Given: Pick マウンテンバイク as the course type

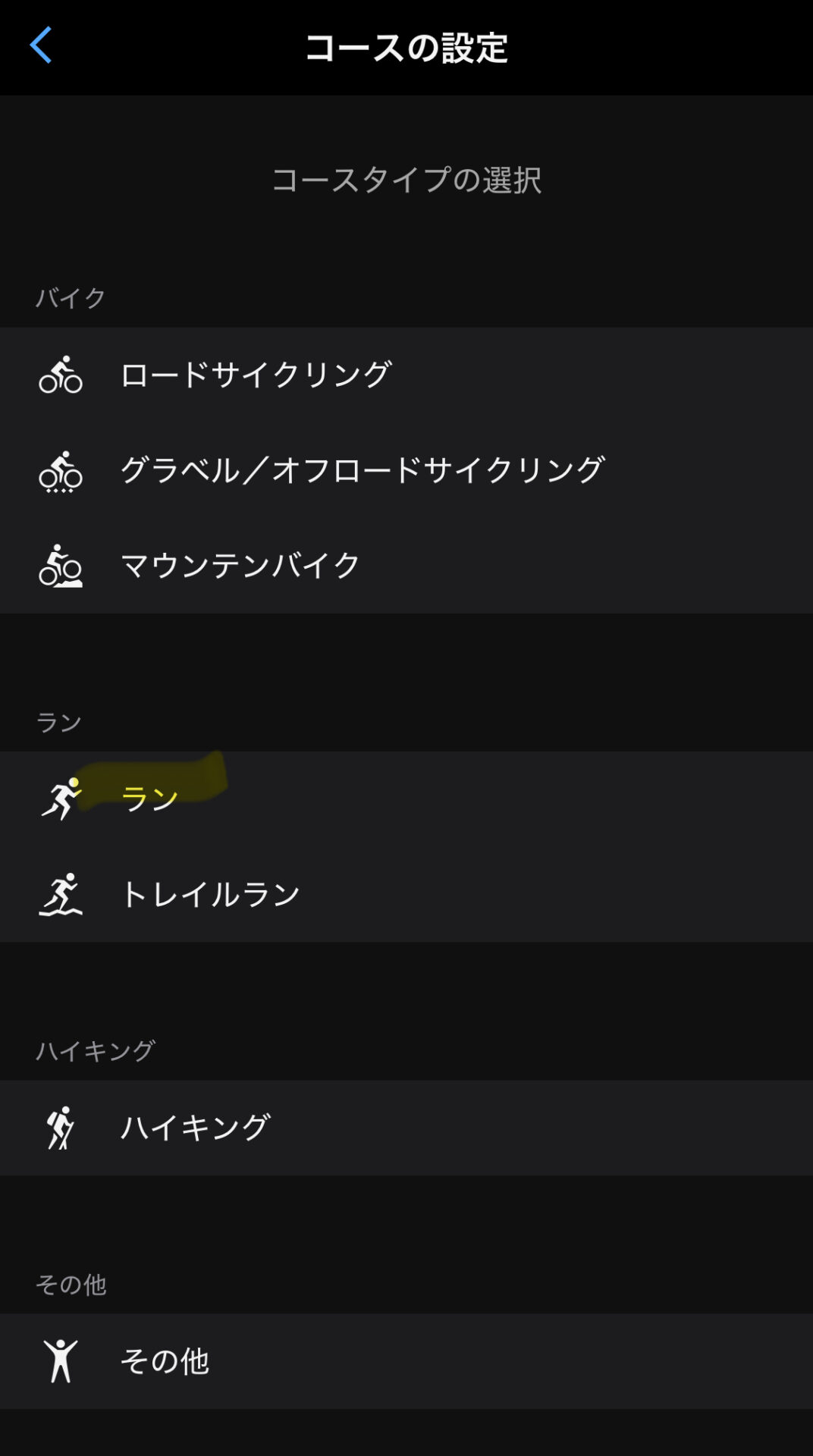Looking at the screenshot, I should [406, 566].
